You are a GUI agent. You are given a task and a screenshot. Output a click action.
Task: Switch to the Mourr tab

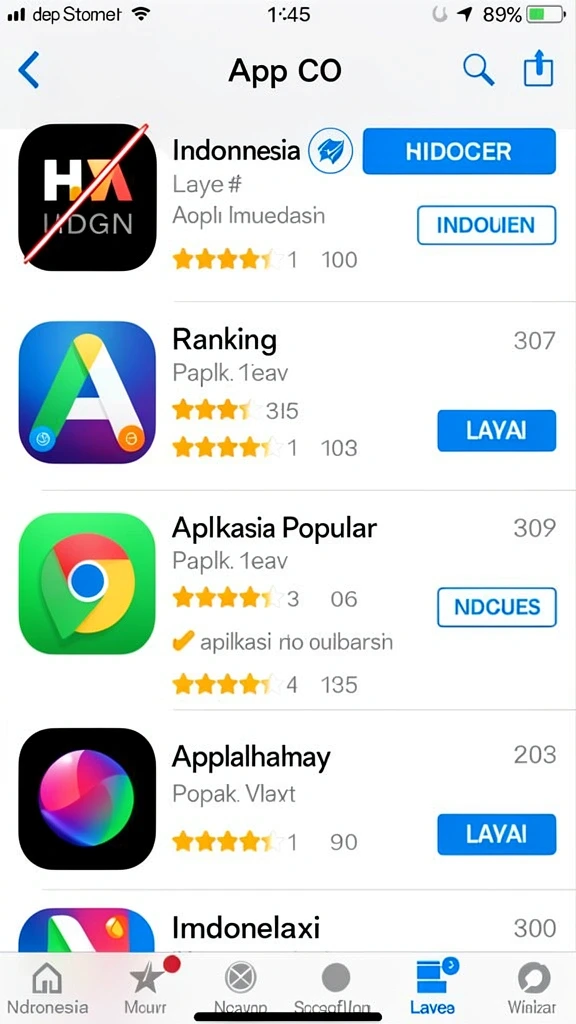[146, 988]
